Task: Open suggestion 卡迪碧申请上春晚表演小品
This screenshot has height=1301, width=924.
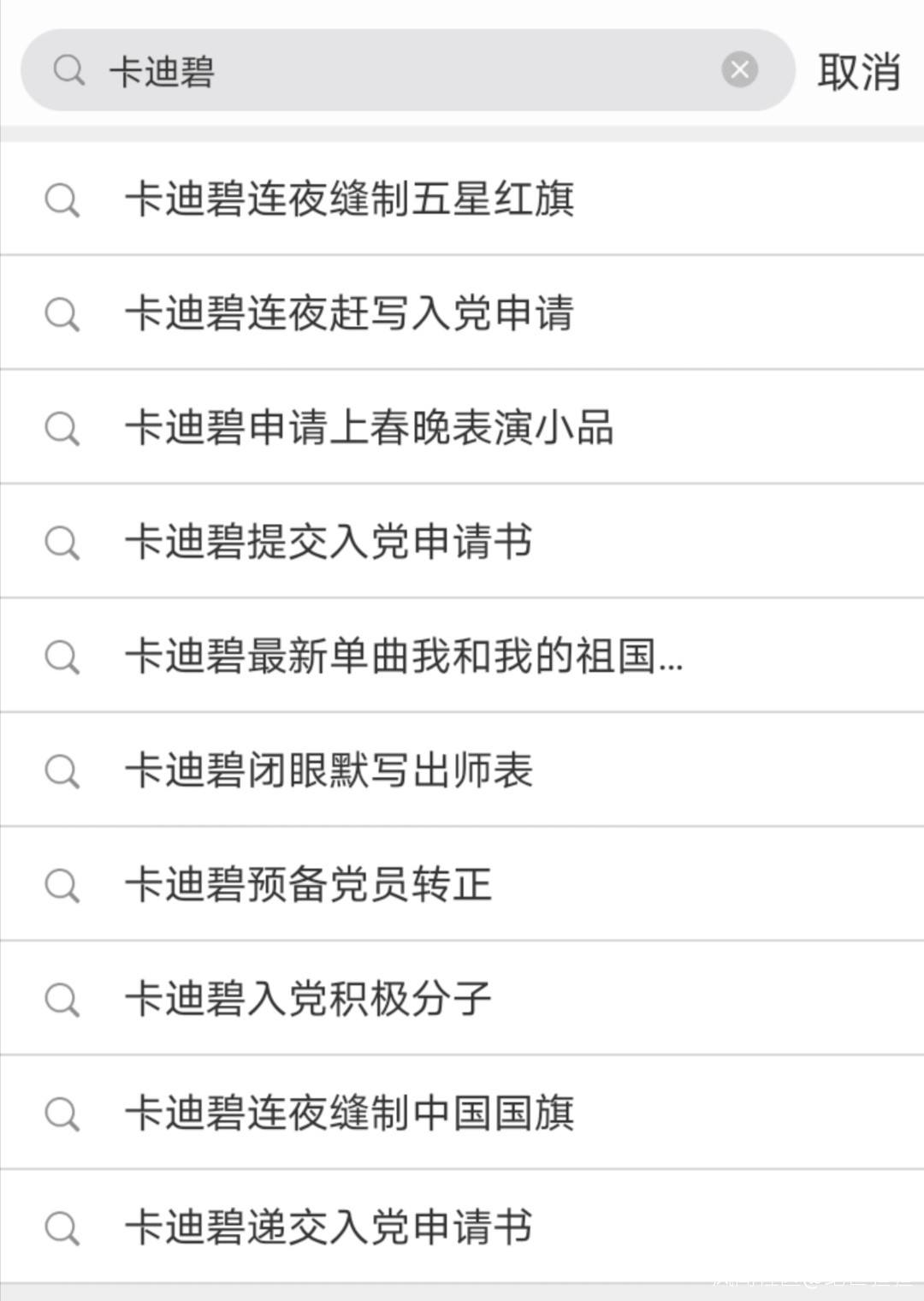Action: tap(370, 427)
